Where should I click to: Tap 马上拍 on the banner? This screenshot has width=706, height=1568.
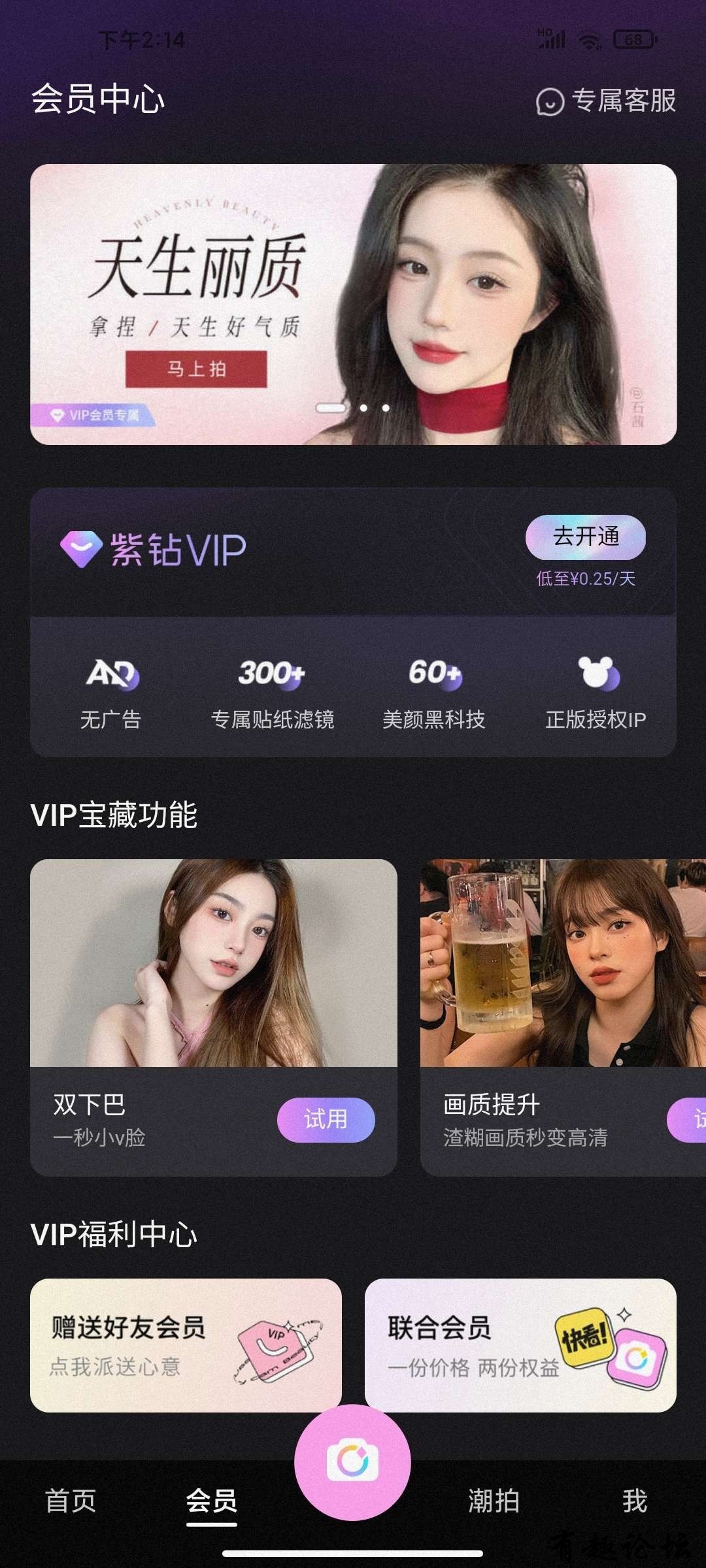[x=196, y=369]
